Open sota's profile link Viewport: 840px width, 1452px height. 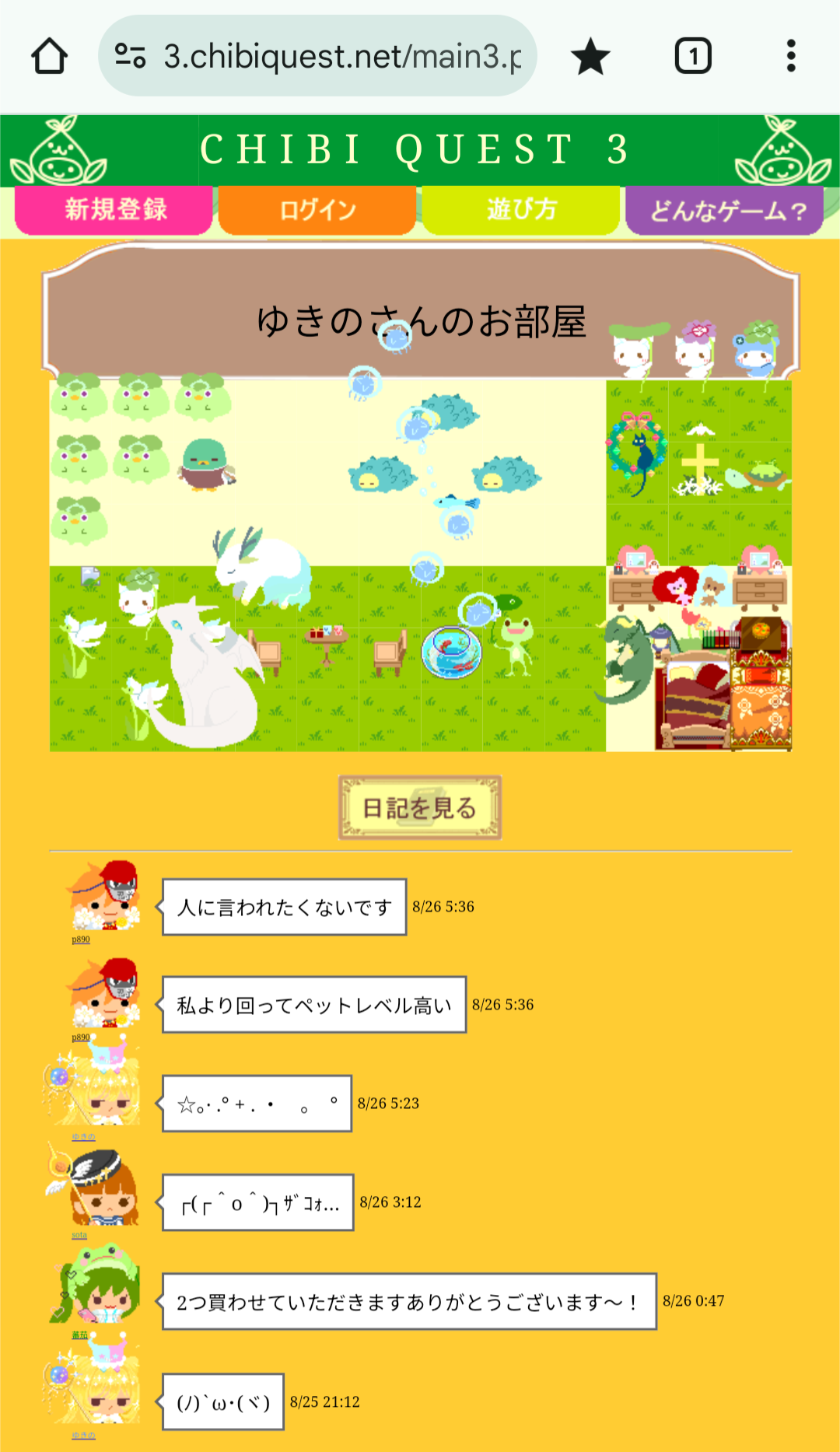pyautogui.click(x=79, y=1235)
